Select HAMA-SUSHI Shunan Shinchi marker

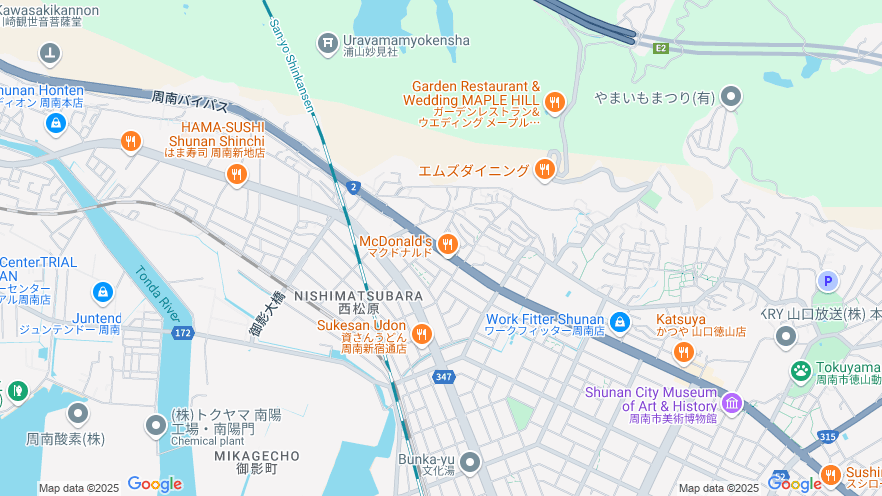coord(236,175)
